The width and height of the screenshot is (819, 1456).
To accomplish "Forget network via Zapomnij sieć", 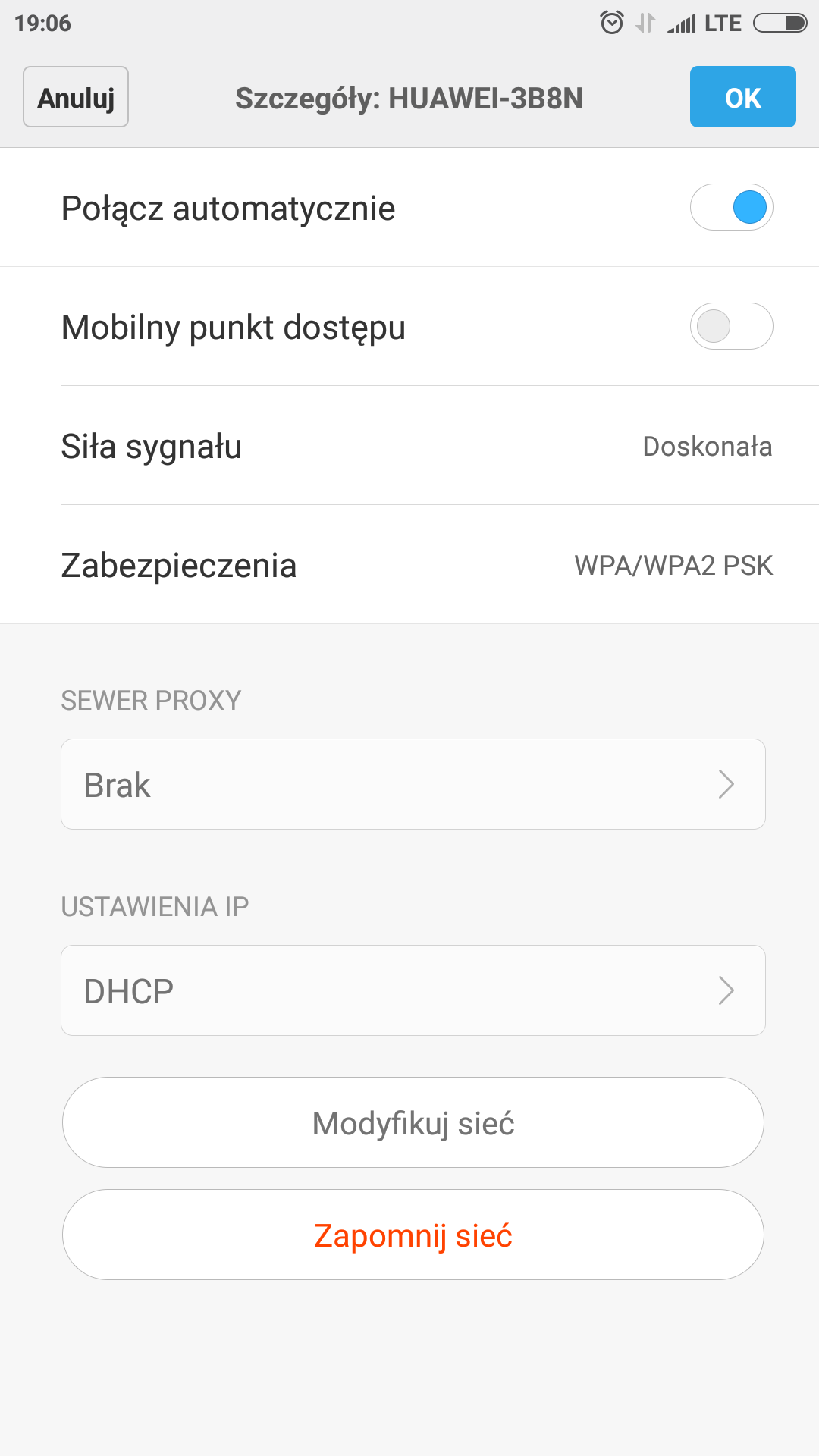I will [x=413, y=1235].
